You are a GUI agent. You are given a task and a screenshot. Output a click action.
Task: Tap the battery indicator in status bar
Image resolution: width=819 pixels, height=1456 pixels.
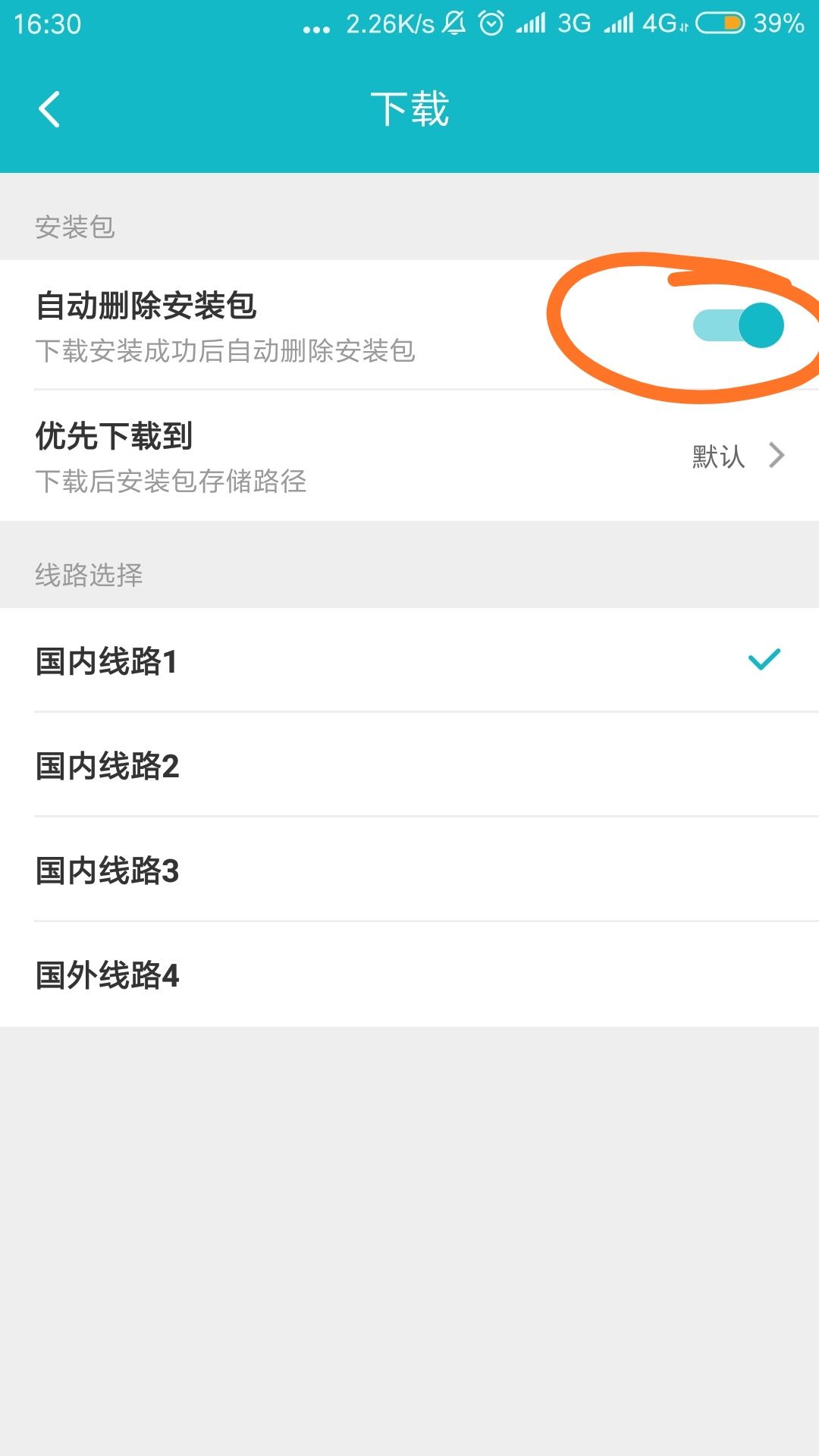pos(722,24)
